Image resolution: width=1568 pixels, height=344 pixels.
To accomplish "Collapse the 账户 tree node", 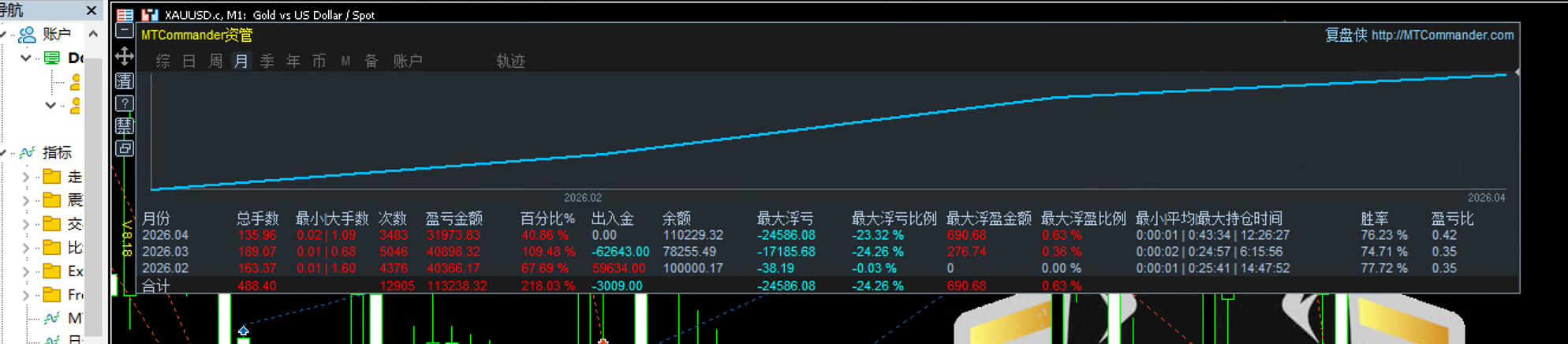I will (x=5, y=34).
